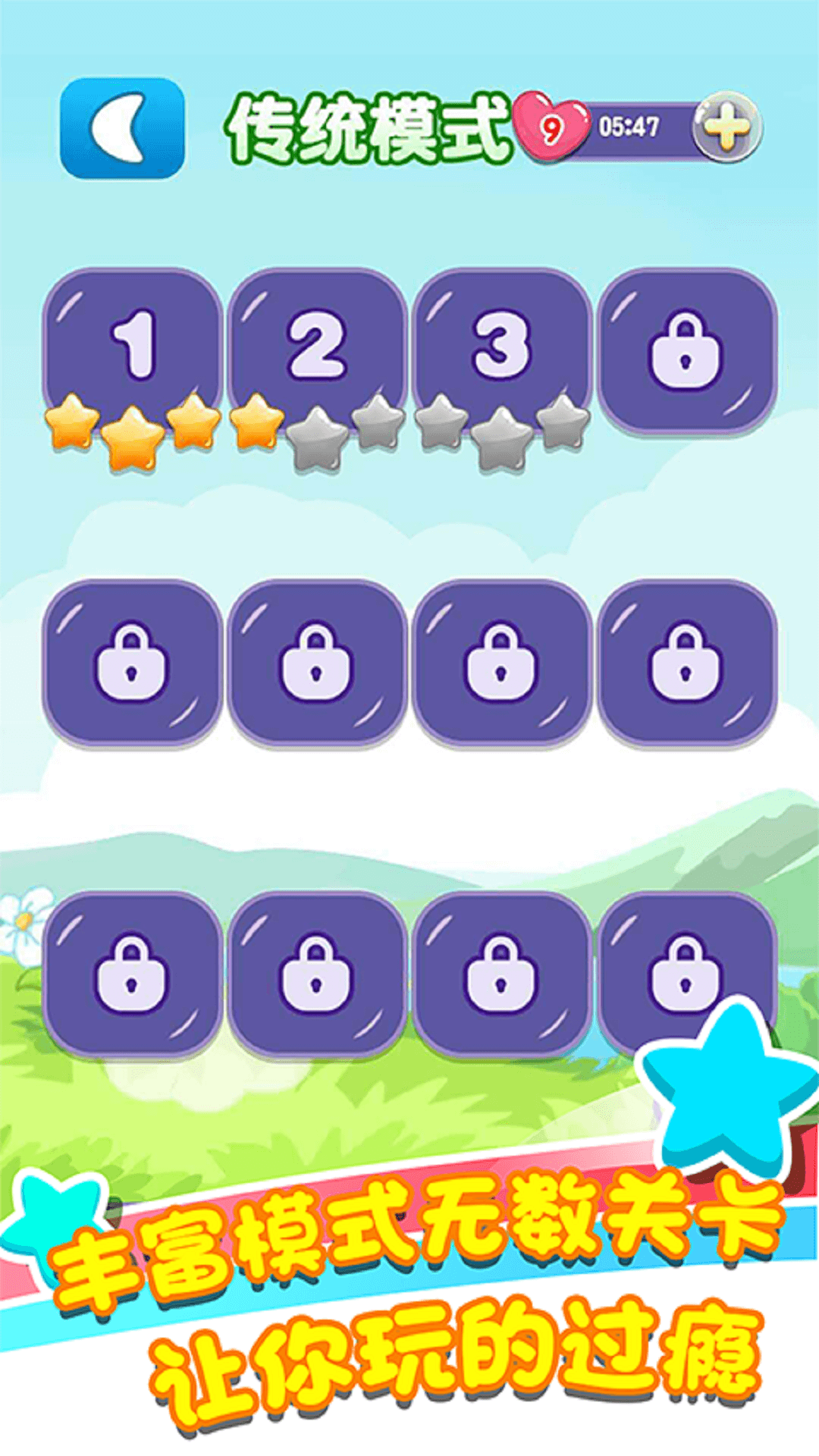Open level 1
This screenshot has height=1456, width=819.
pos(133,345)
